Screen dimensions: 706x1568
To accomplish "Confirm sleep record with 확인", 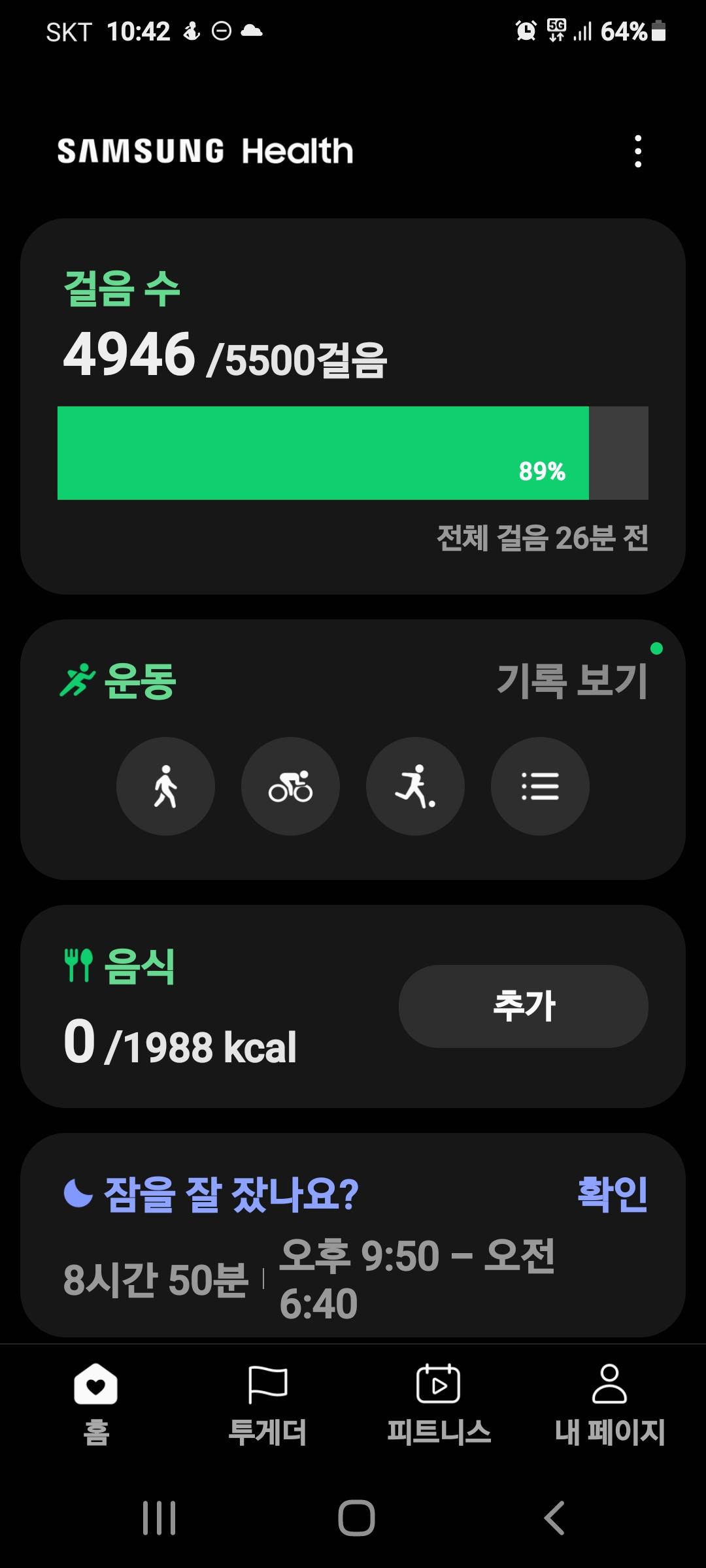I will coord(612,1194).
